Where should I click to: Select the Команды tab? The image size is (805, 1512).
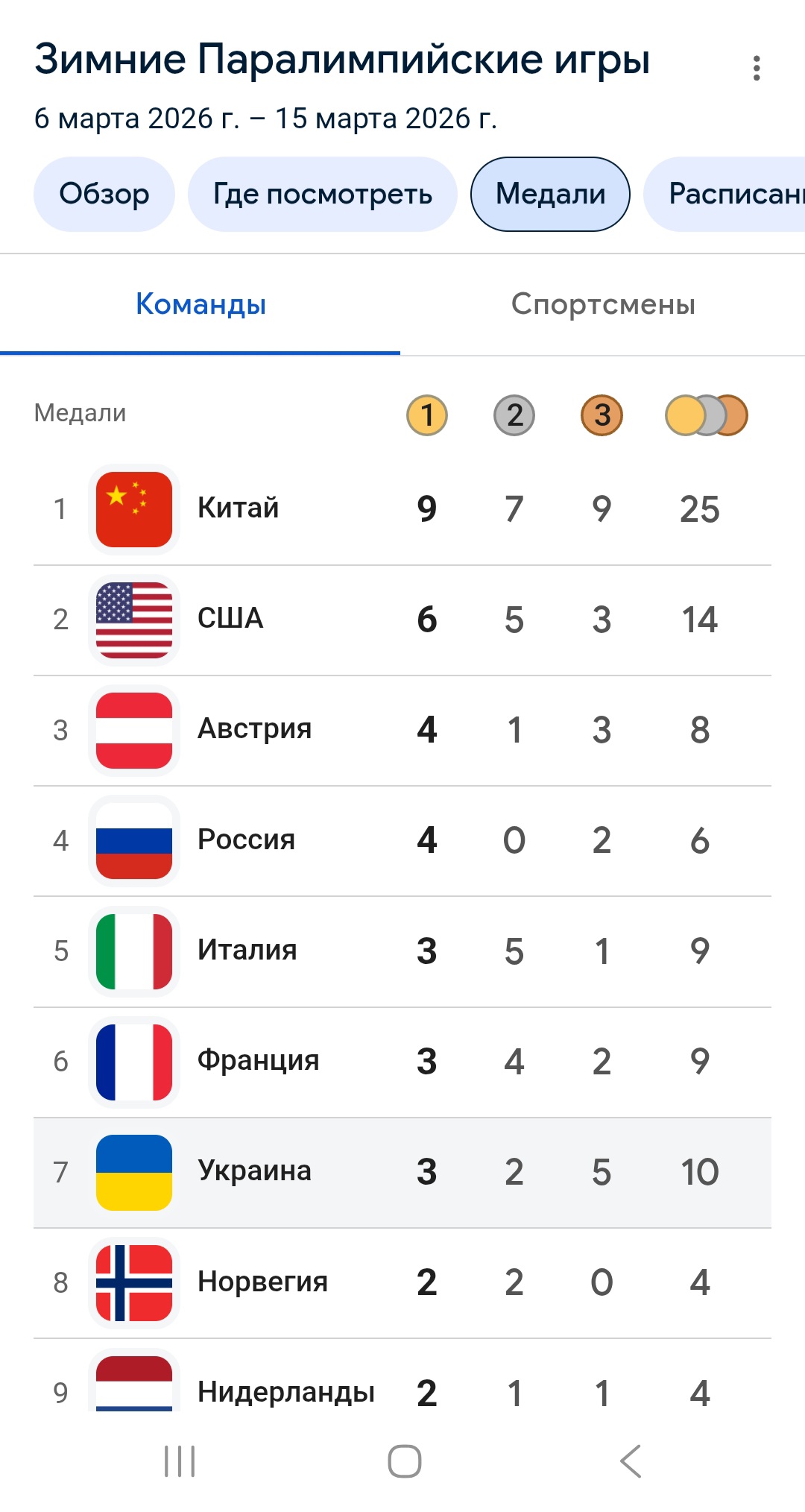coord(201,304)
